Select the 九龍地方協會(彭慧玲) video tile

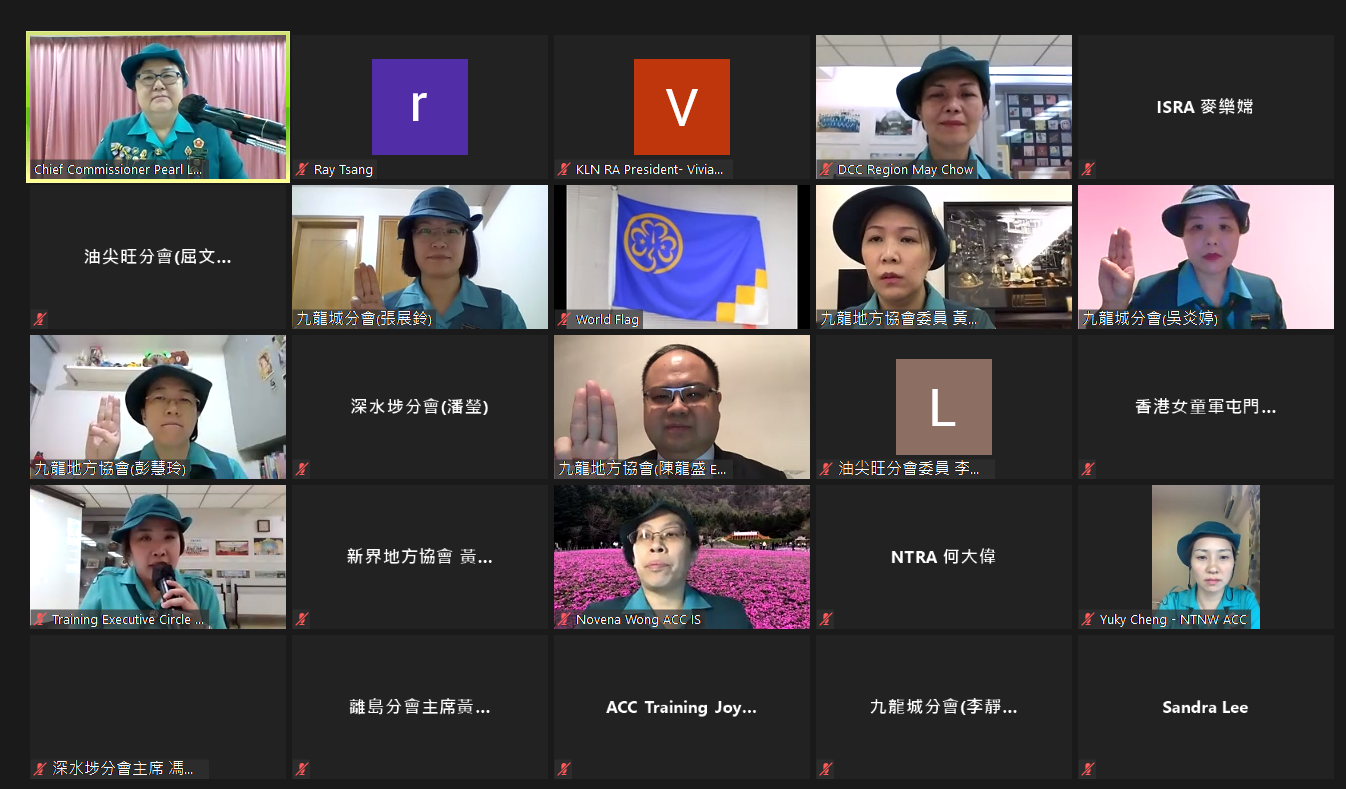[158, 407]
